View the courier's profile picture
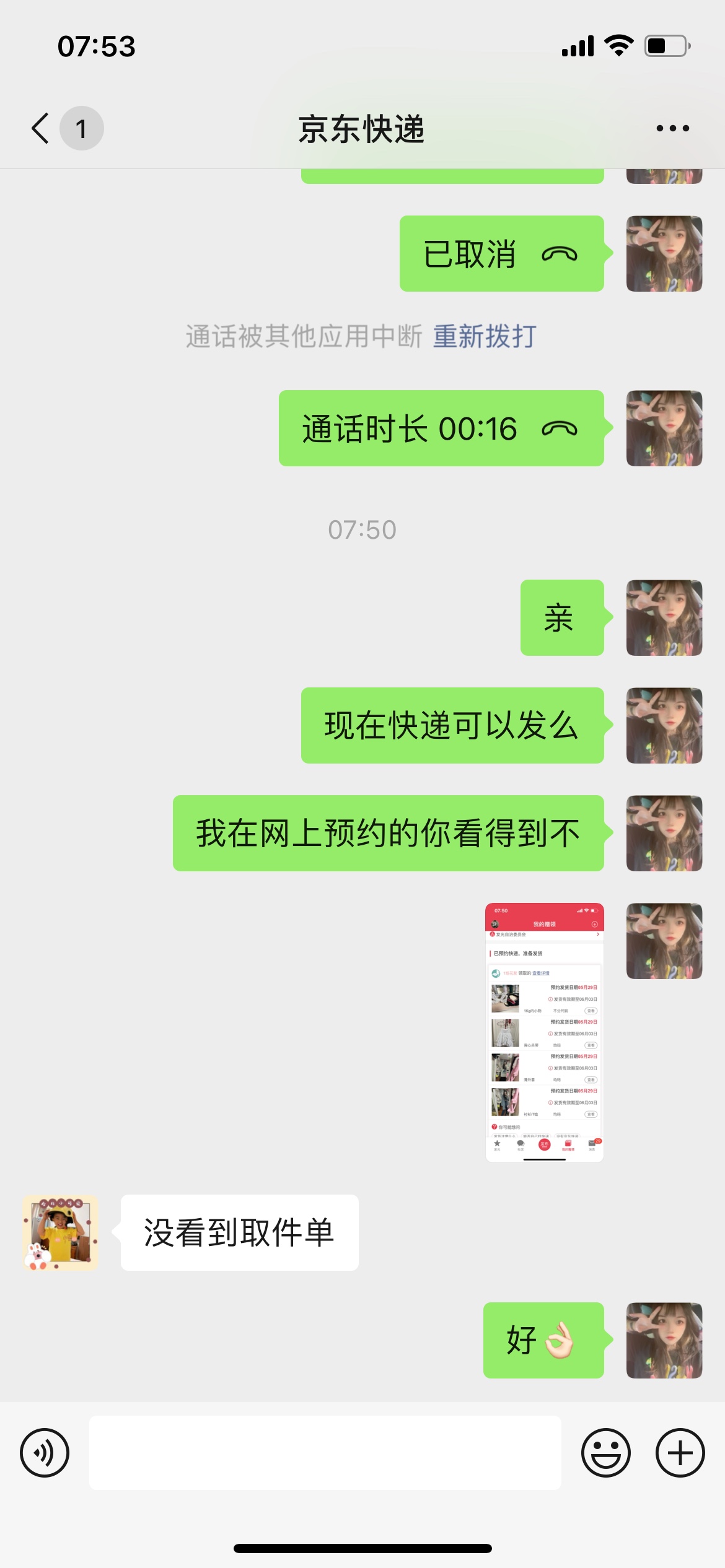Screen dimensions: 725x1568 pyautogui.click(x=61, y=1233)
